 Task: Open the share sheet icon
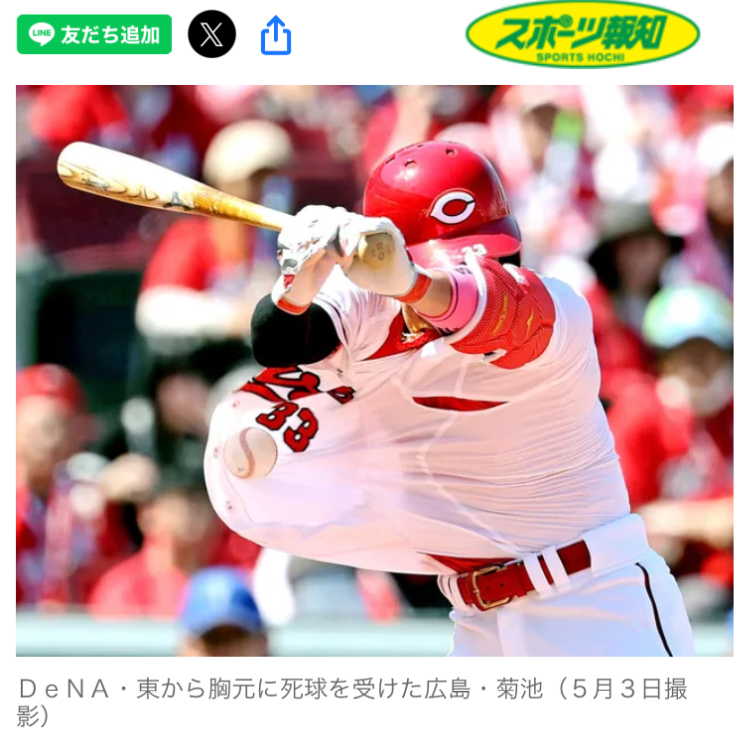click(x=275, y=36)
